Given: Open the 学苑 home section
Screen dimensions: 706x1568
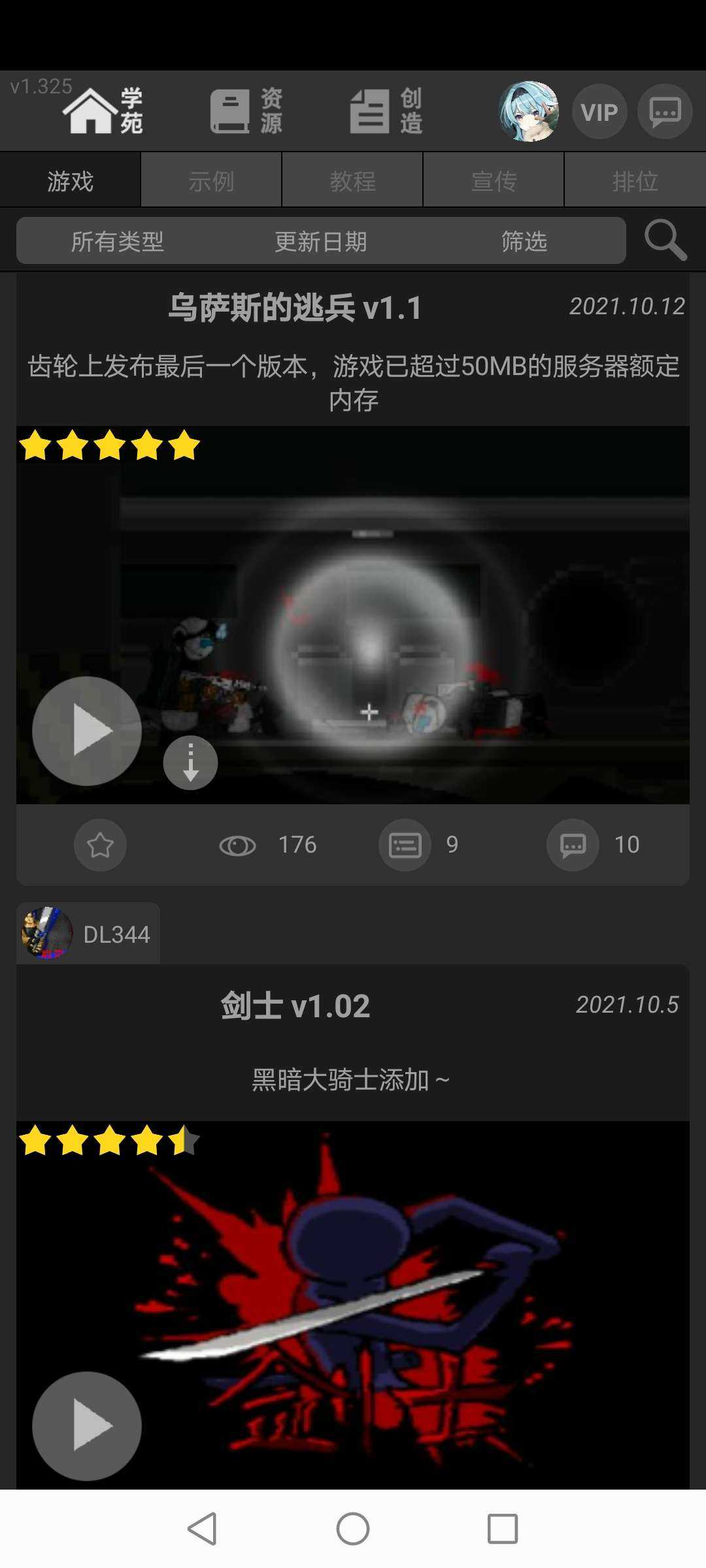Looking at the screenshot, I should point(103,111).
